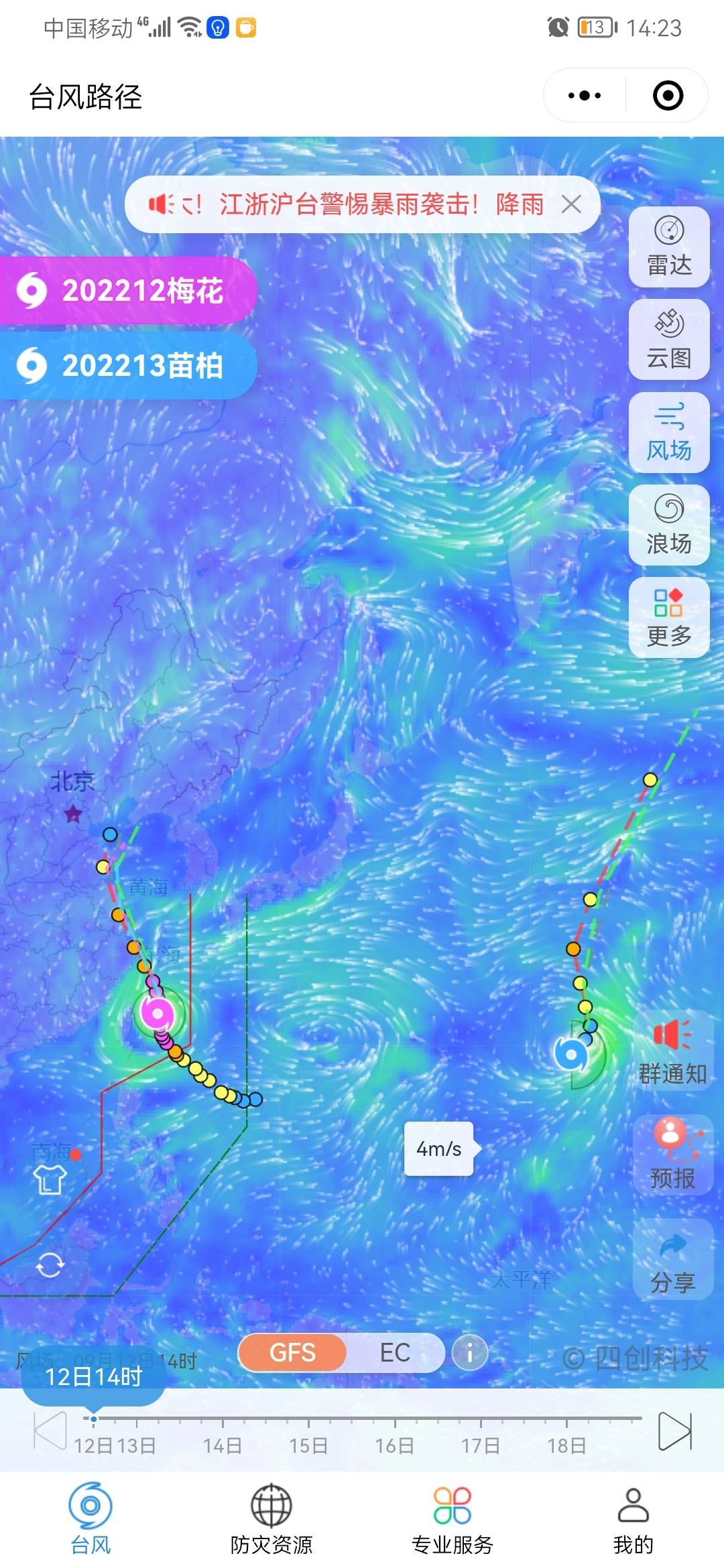The height and width of the screenshot is (1568, 724).
Task: Open 群通知 group notifications
Action: [672, 1051]
